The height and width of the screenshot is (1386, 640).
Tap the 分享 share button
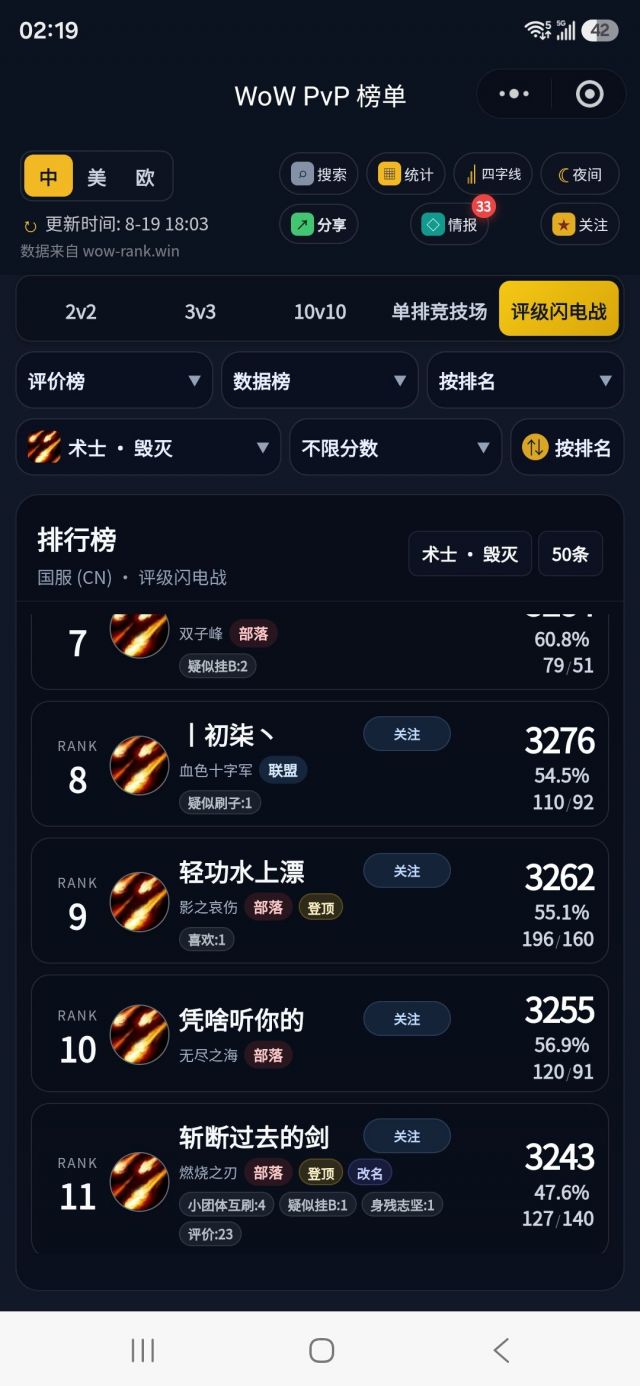pyautogui.click(x=318, y=224)
